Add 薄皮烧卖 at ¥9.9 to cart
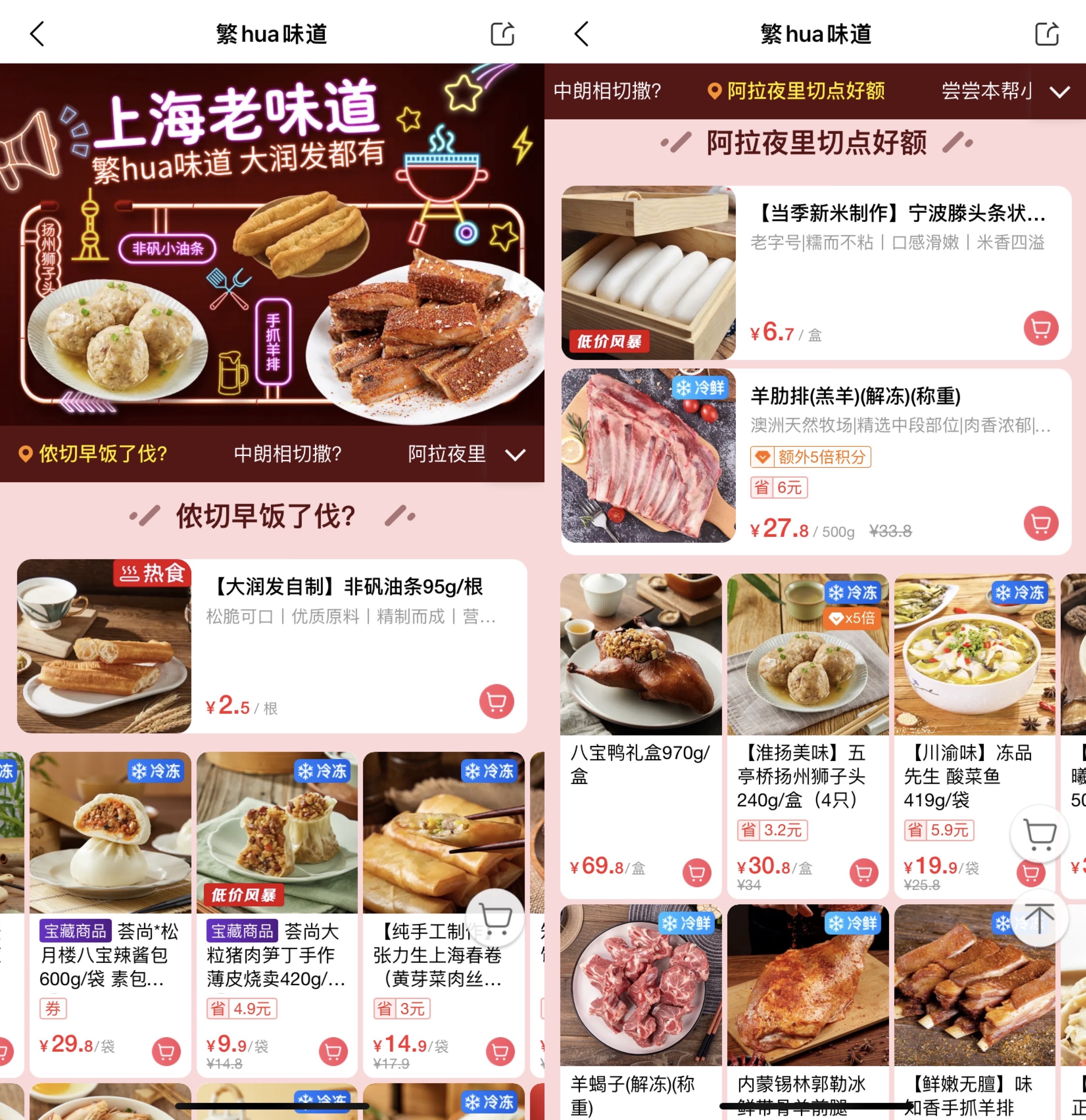 tap(333, 1051)
